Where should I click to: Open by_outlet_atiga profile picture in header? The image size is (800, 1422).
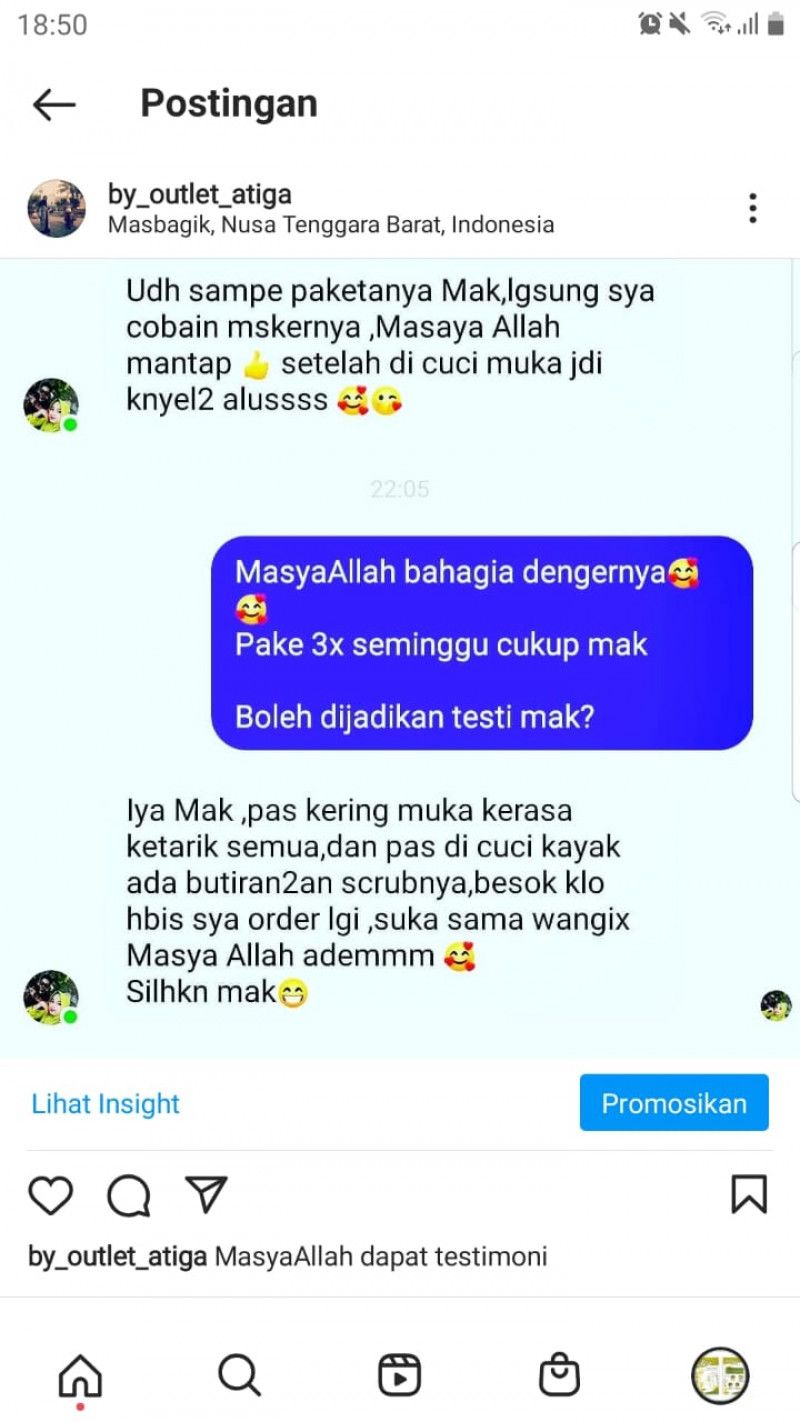pyautogui.click(x=56, y=208)
